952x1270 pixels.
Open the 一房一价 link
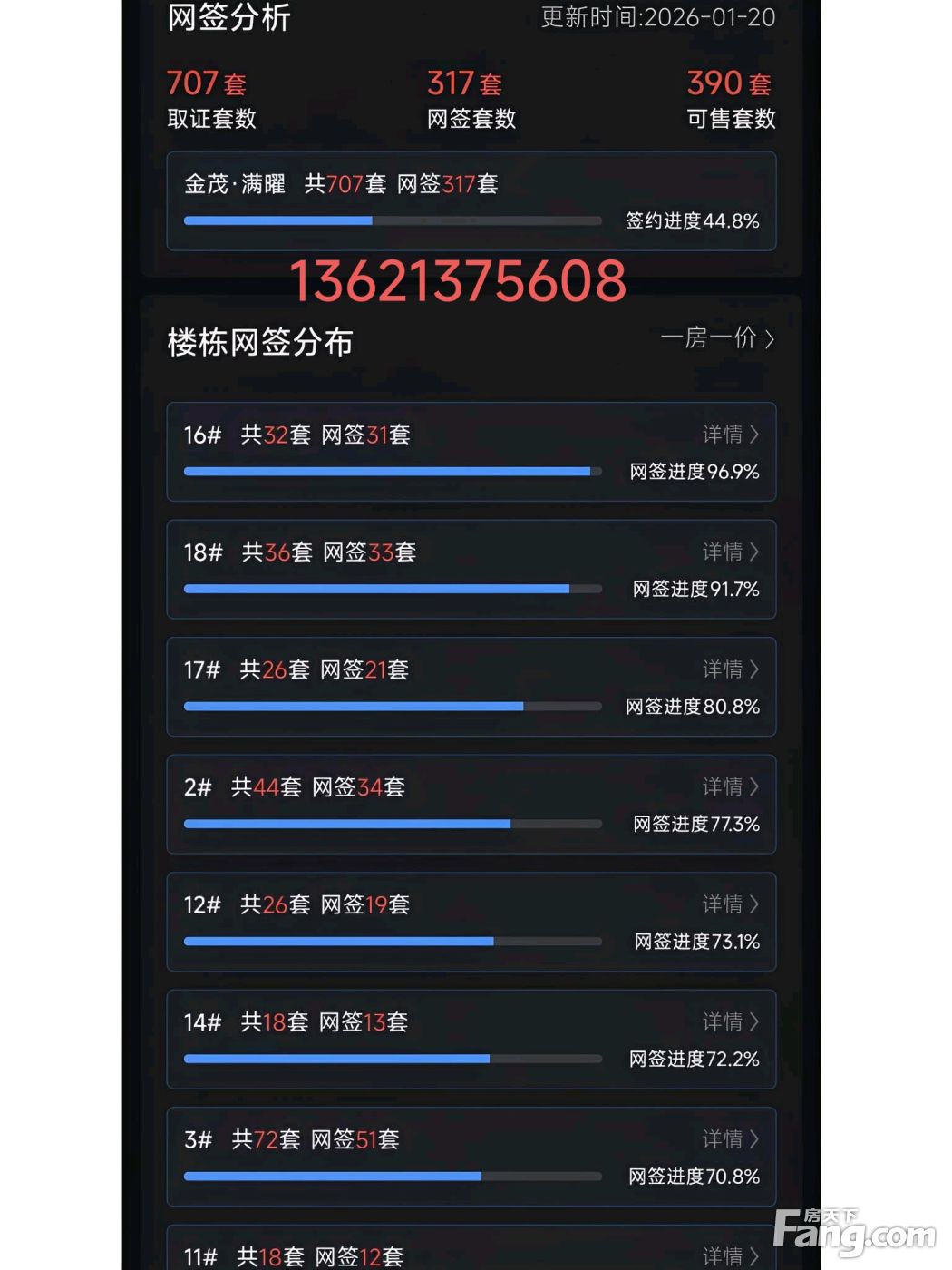coord(717,338)
